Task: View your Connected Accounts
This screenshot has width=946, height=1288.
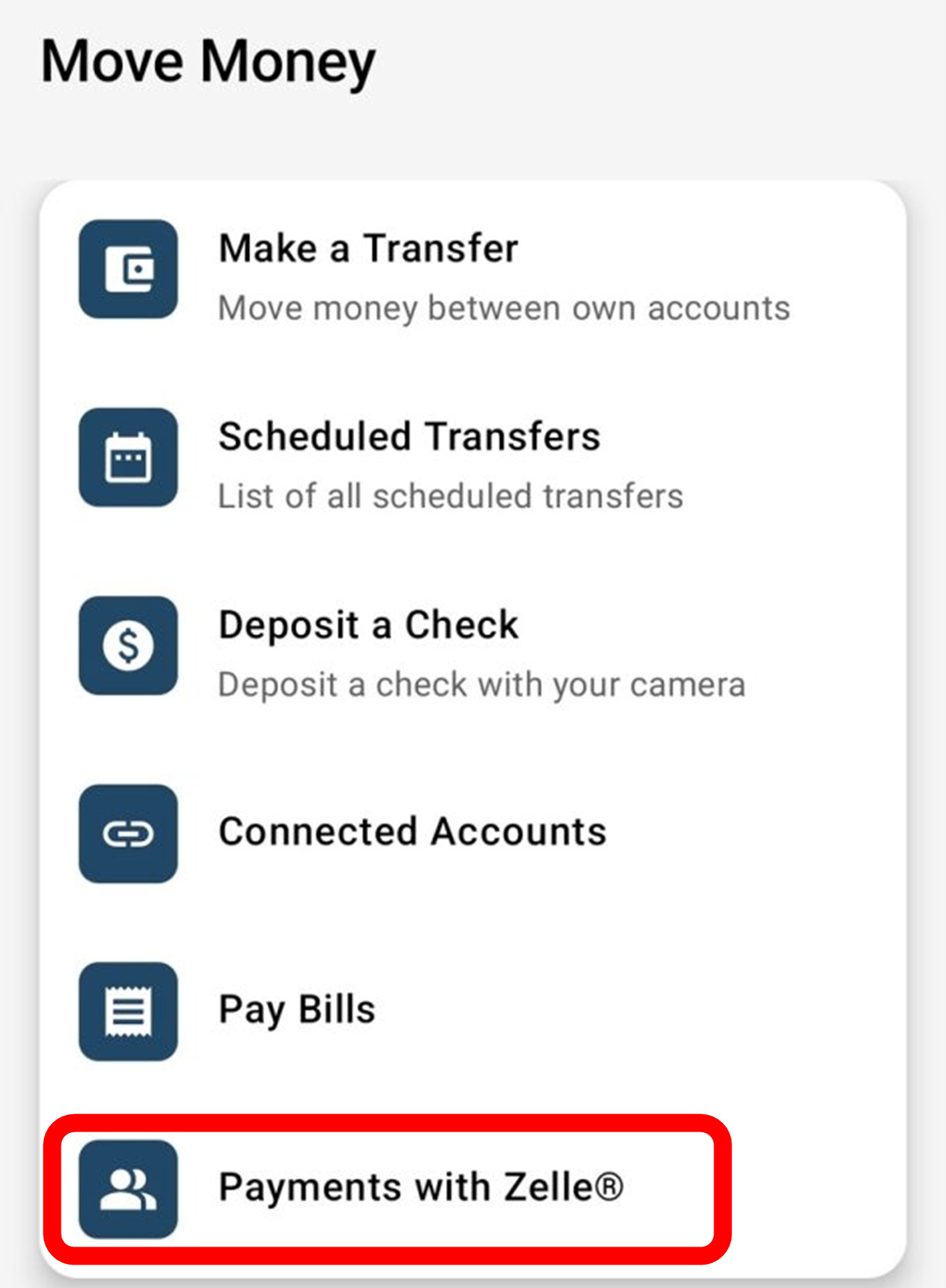Action: click(412, 832)
